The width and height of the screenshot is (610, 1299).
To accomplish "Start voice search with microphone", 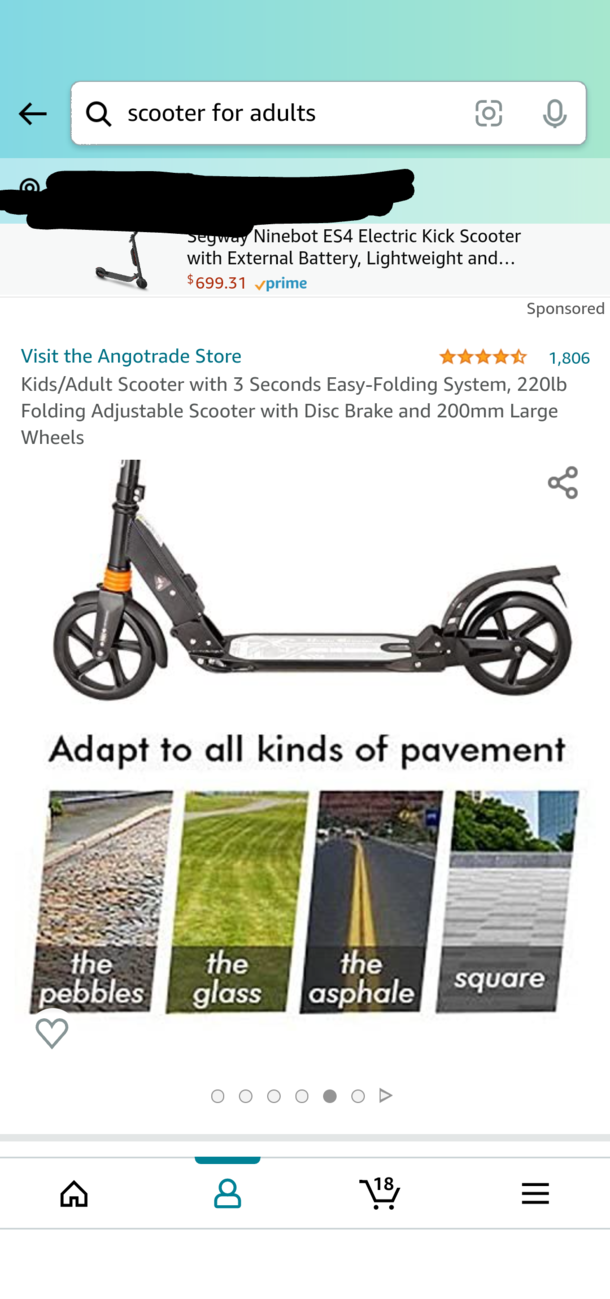I will 554,114.
